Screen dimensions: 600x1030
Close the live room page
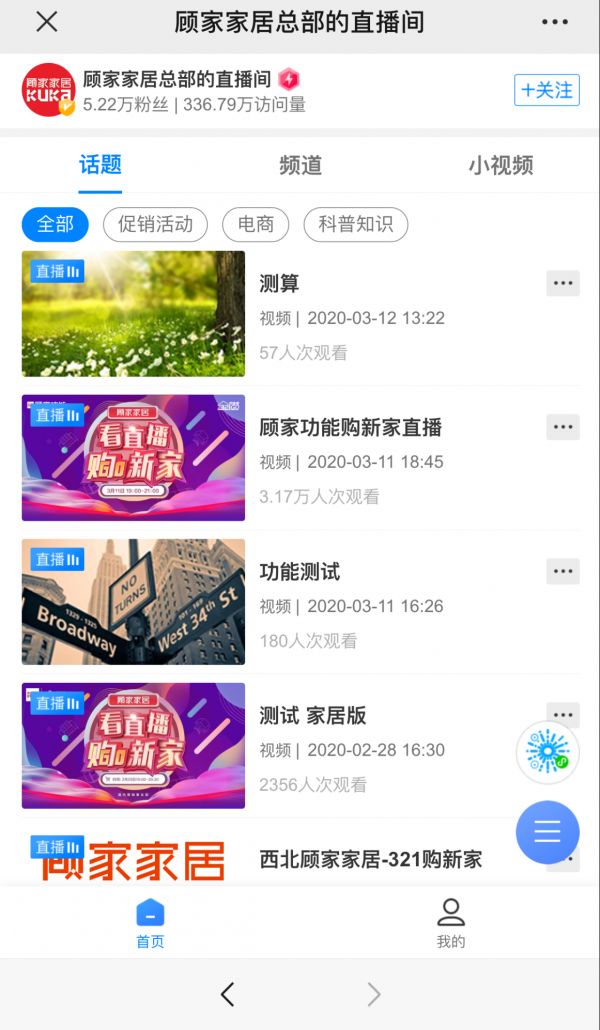click(x=46, y=22)
